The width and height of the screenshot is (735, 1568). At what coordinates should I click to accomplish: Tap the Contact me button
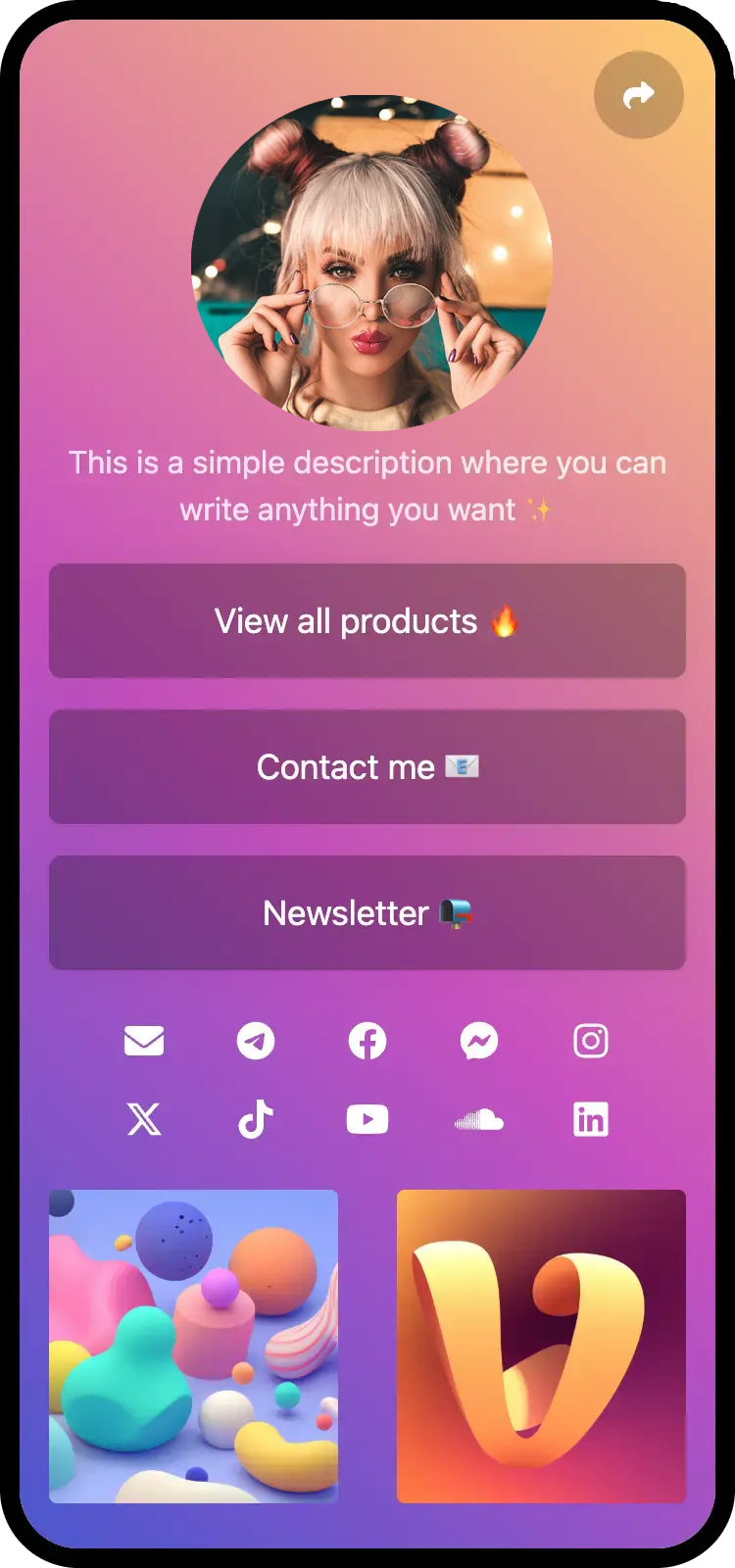click(367, 767)
